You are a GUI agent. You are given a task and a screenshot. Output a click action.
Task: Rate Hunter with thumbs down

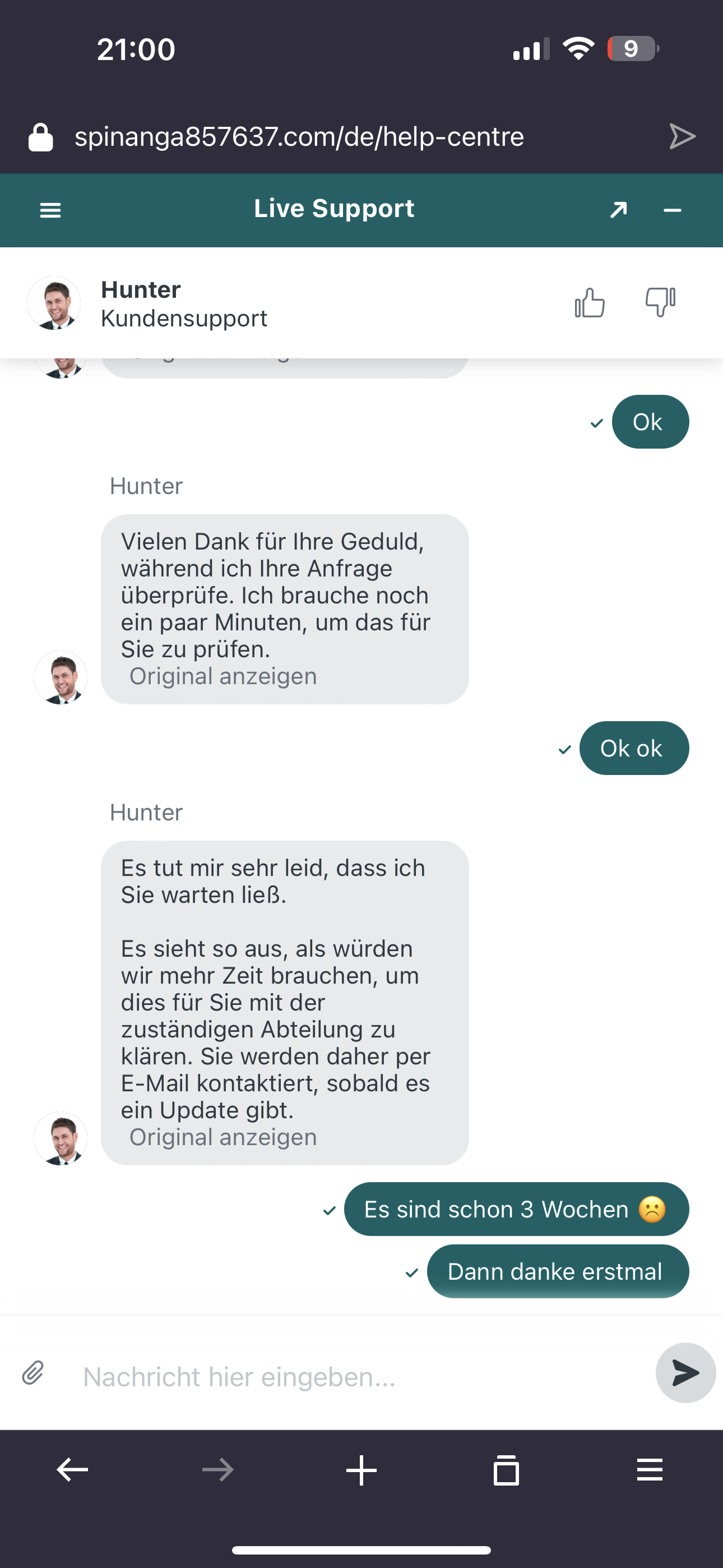(660, 302)
